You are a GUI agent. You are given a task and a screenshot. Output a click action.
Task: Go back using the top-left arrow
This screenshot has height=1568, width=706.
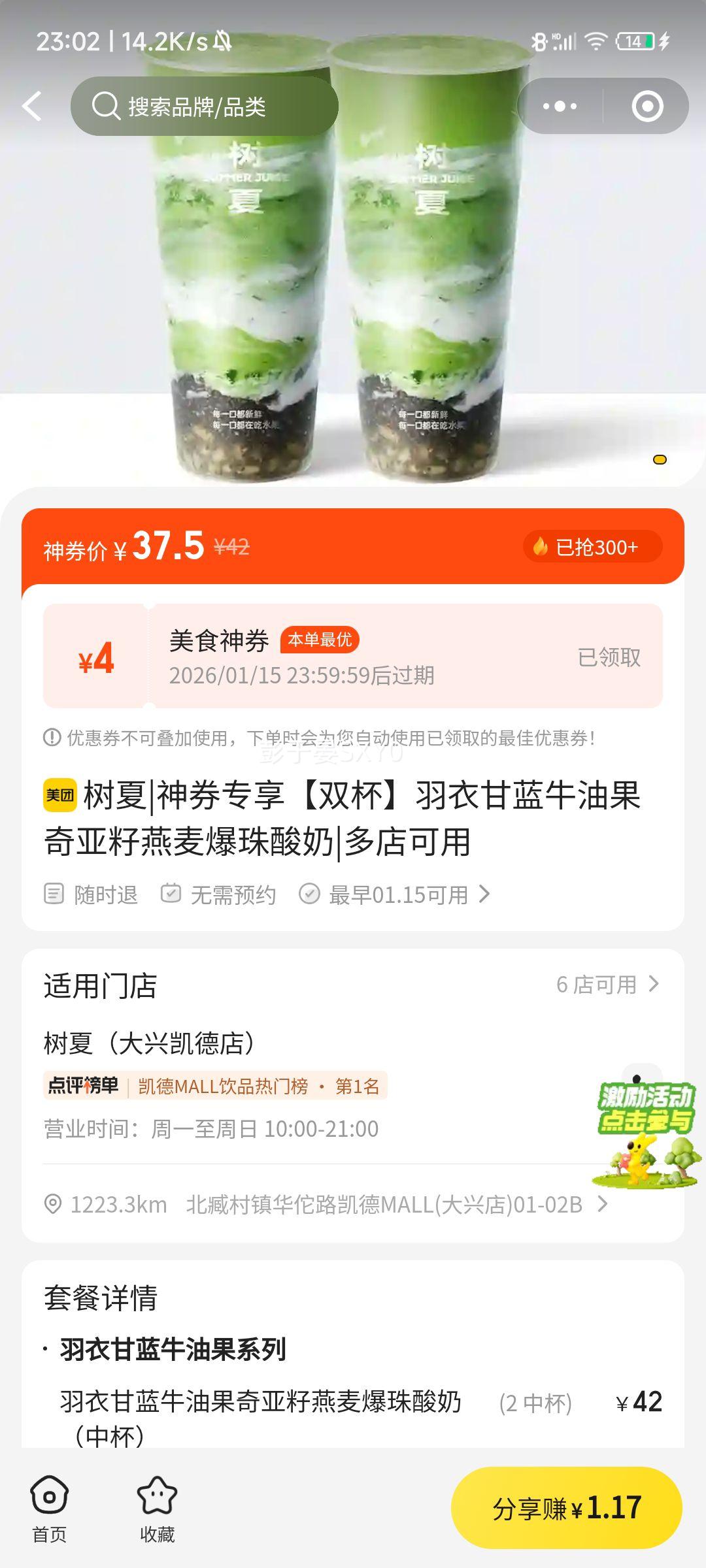tap(32, 106)
